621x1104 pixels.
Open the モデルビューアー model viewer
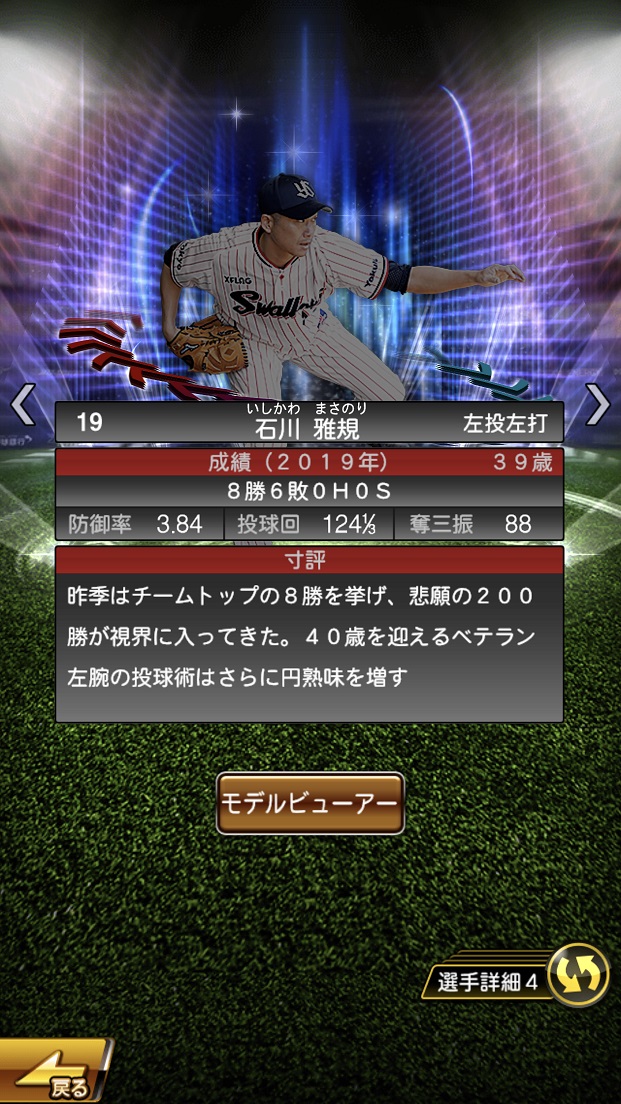pos(310,803)
